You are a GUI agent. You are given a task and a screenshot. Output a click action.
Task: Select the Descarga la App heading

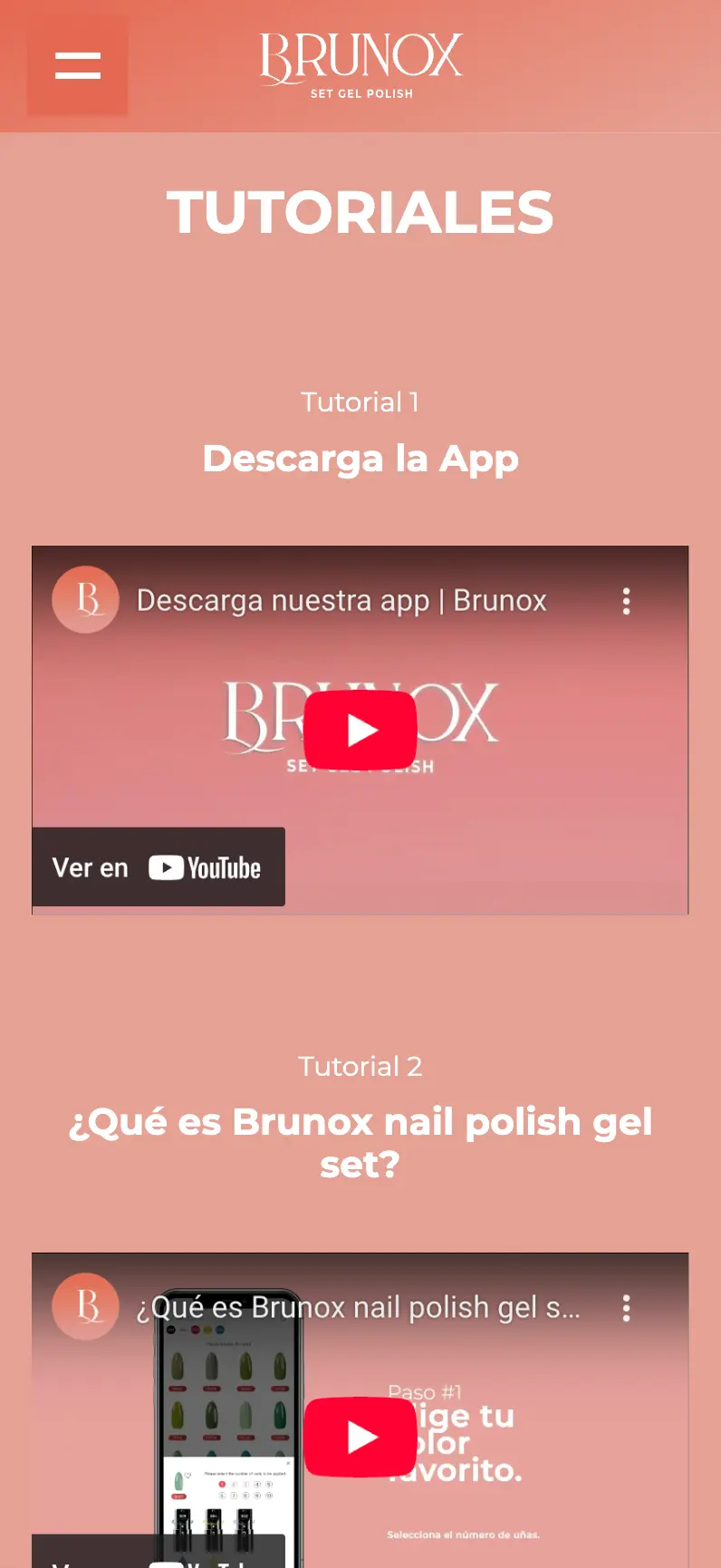360,459
